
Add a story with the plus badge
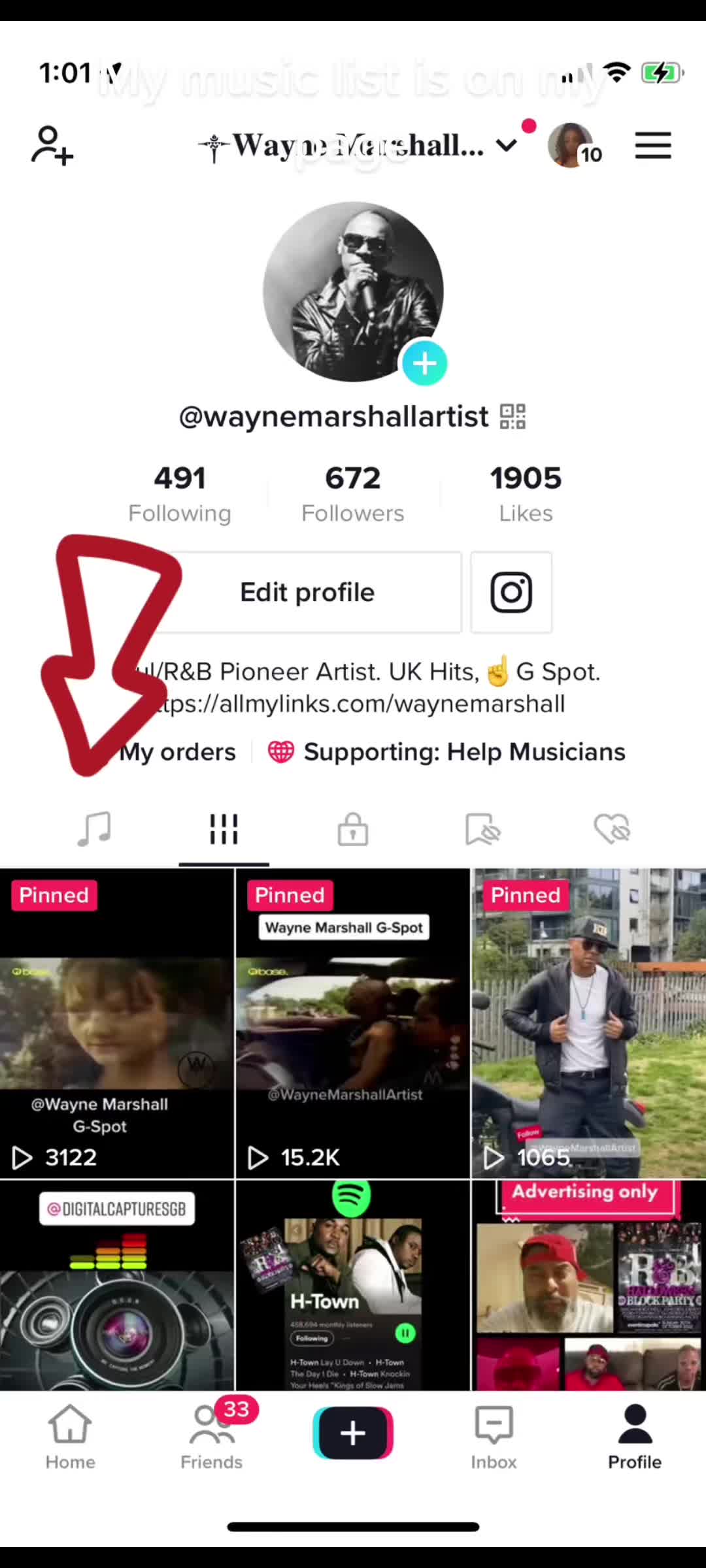click(424, 363)
